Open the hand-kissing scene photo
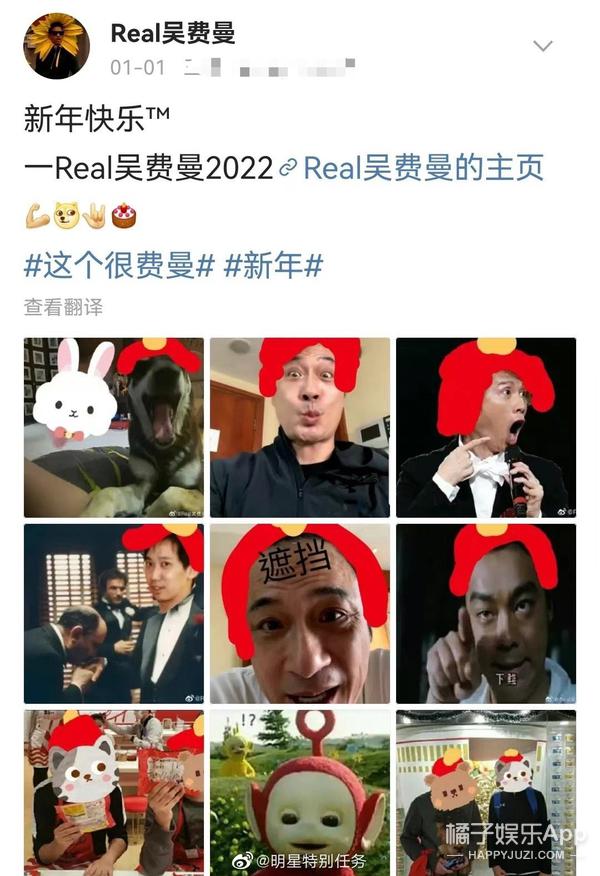Viewport: 600px width, 876px height. [113, 613]
